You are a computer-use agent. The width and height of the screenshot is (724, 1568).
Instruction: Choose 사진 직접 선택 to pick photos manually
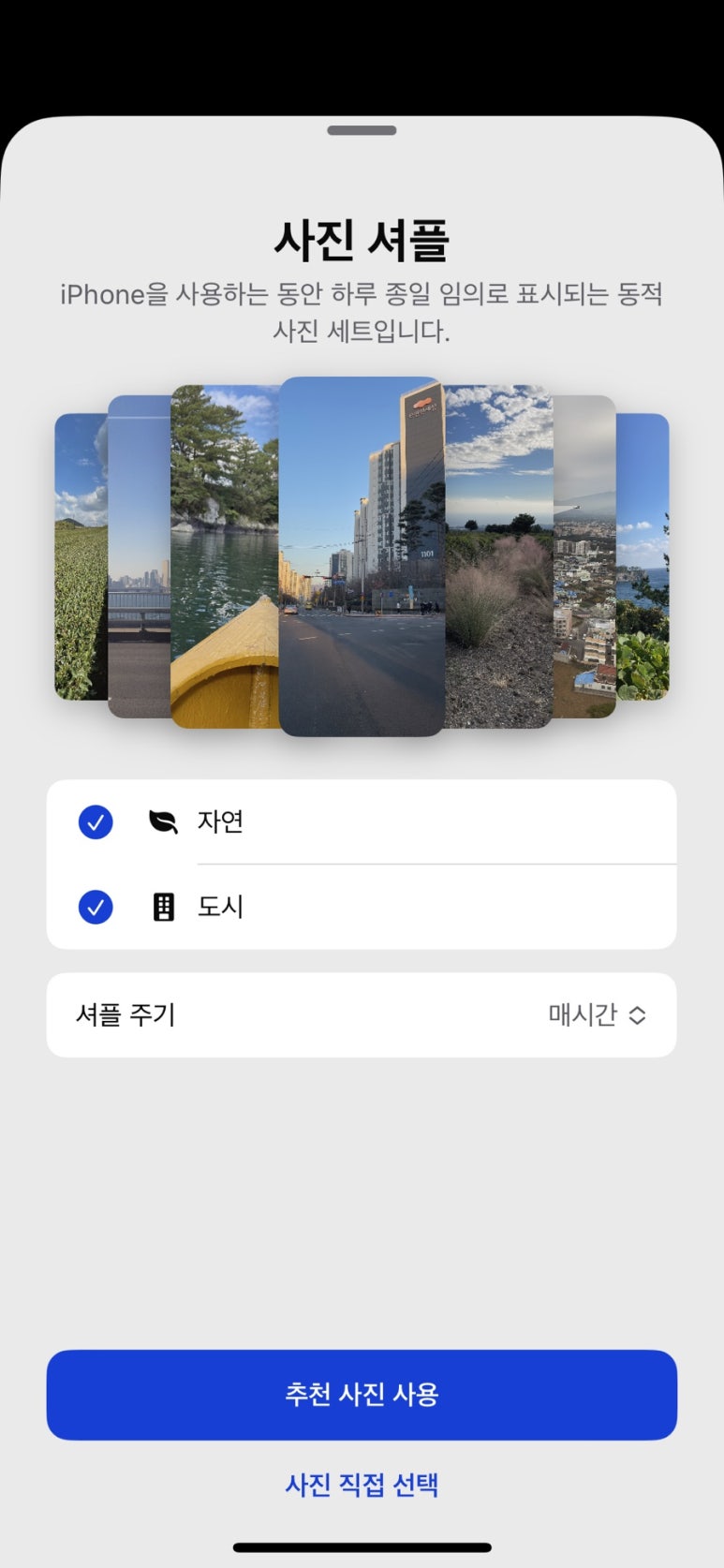(362, 1485)
